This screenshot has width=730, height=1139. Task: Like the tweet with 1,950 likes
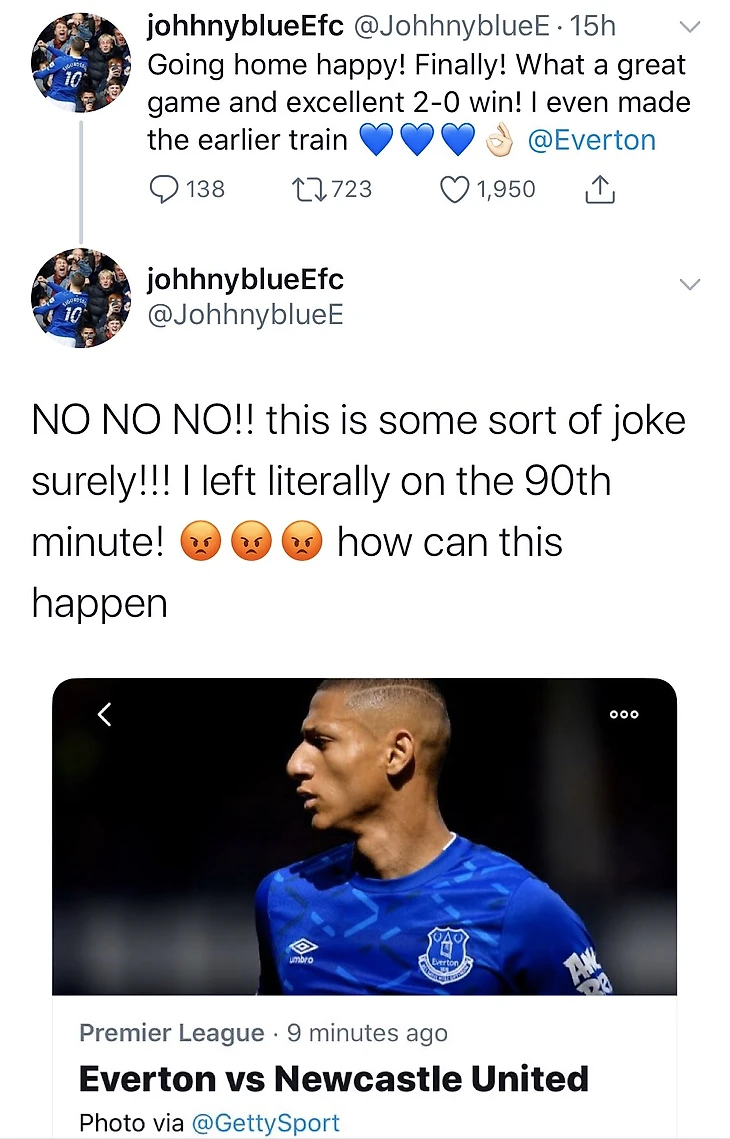point(456,189)
